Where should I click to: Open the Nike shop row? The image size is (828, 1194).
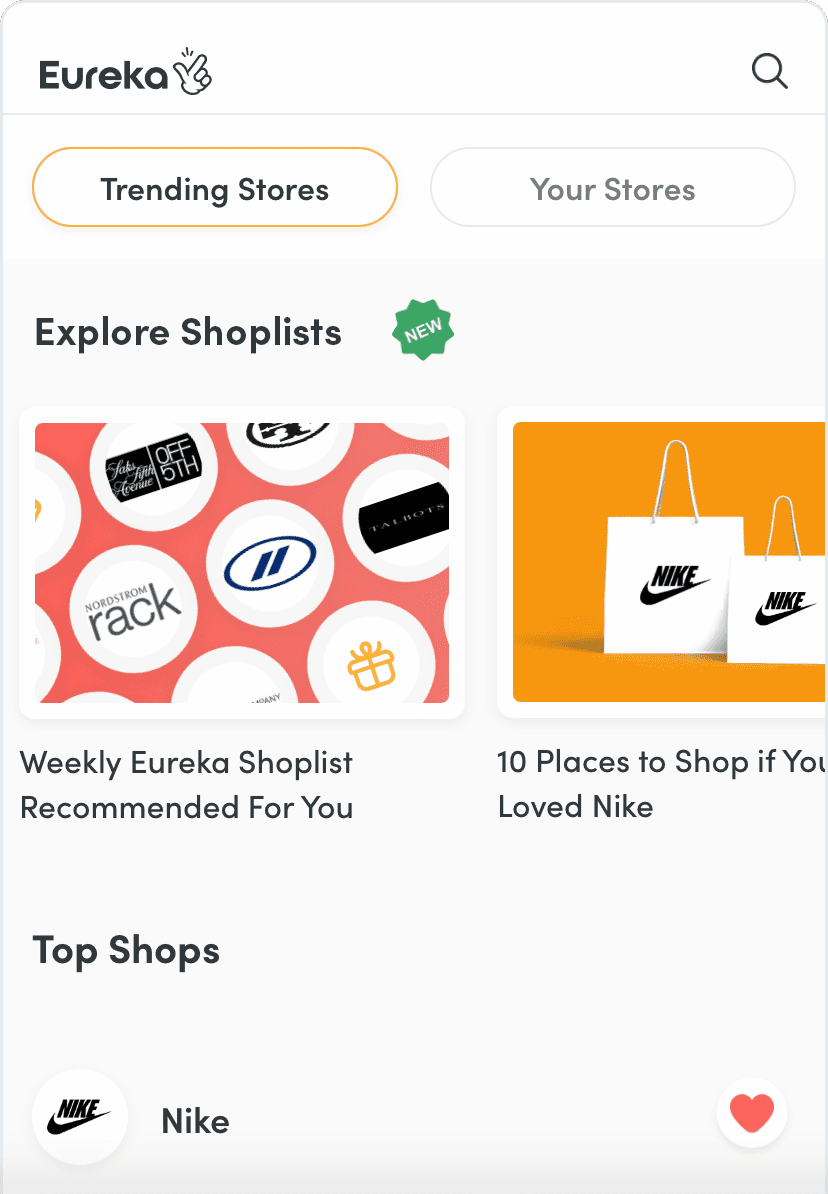(195, 1121)
